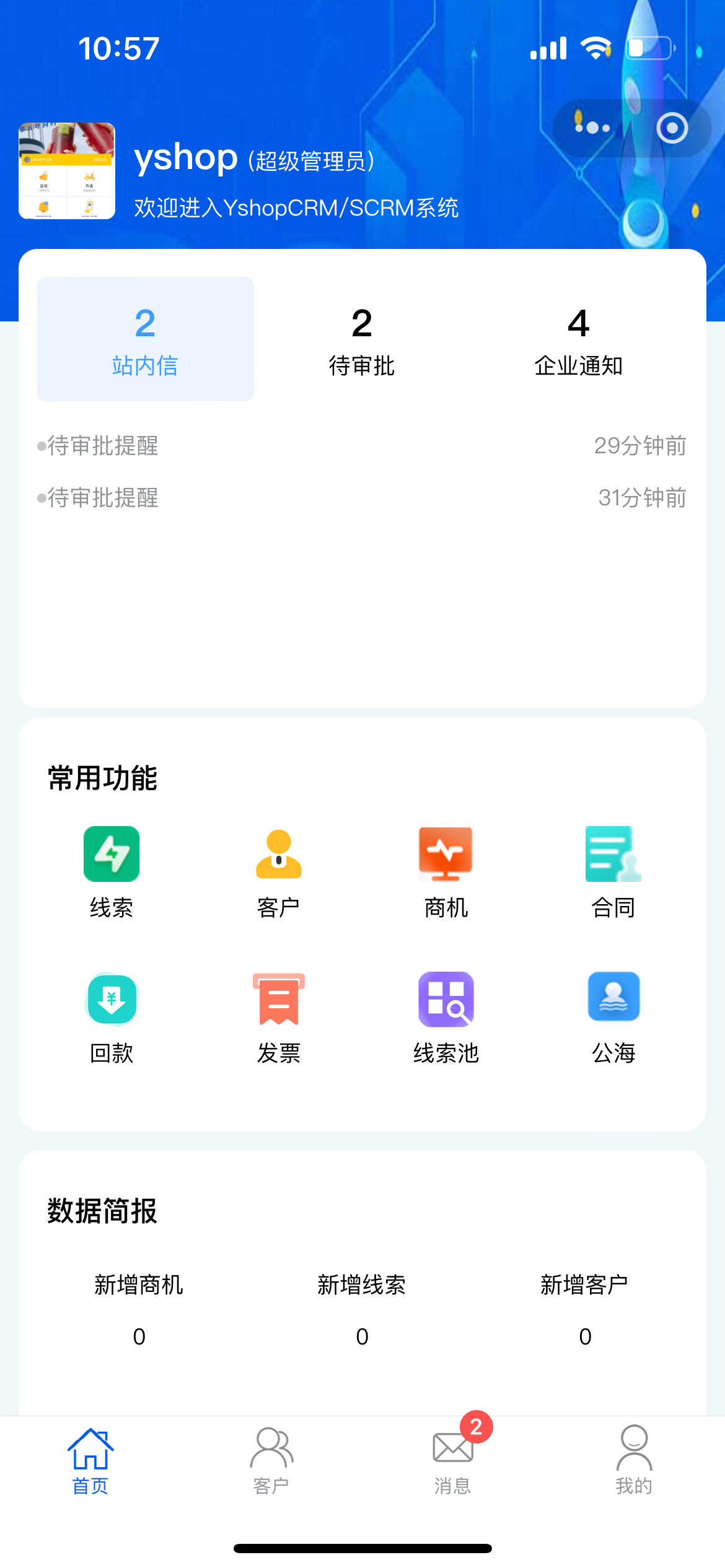Image resolution: width=725 pixels, height=1568 pixels.
Task: Open the 待审批提醒 from 31分钟前
Action: pos(362,498)
